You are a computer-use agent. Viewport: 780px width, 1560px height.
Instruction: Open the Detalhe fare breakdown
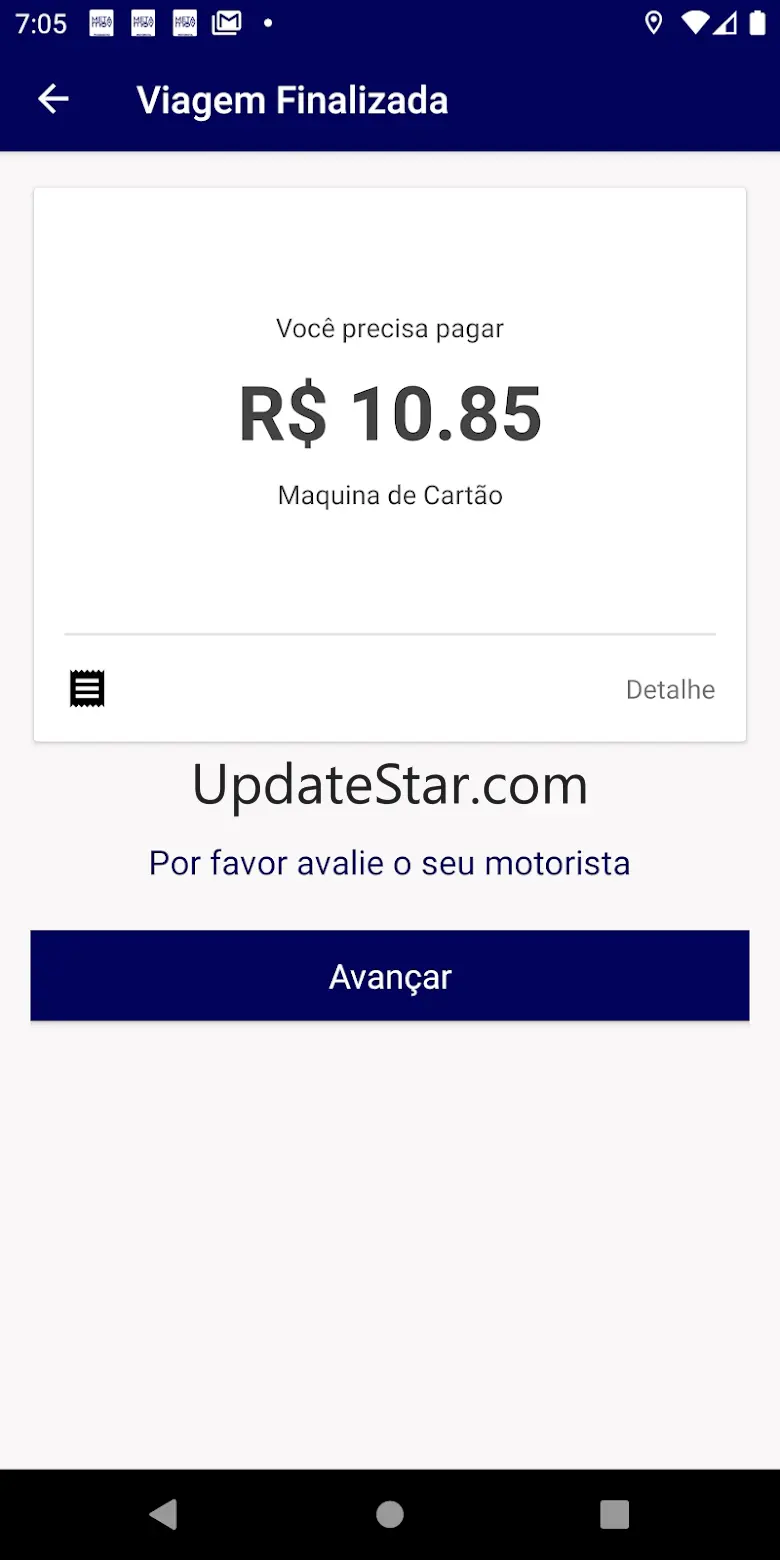(670, 689)
